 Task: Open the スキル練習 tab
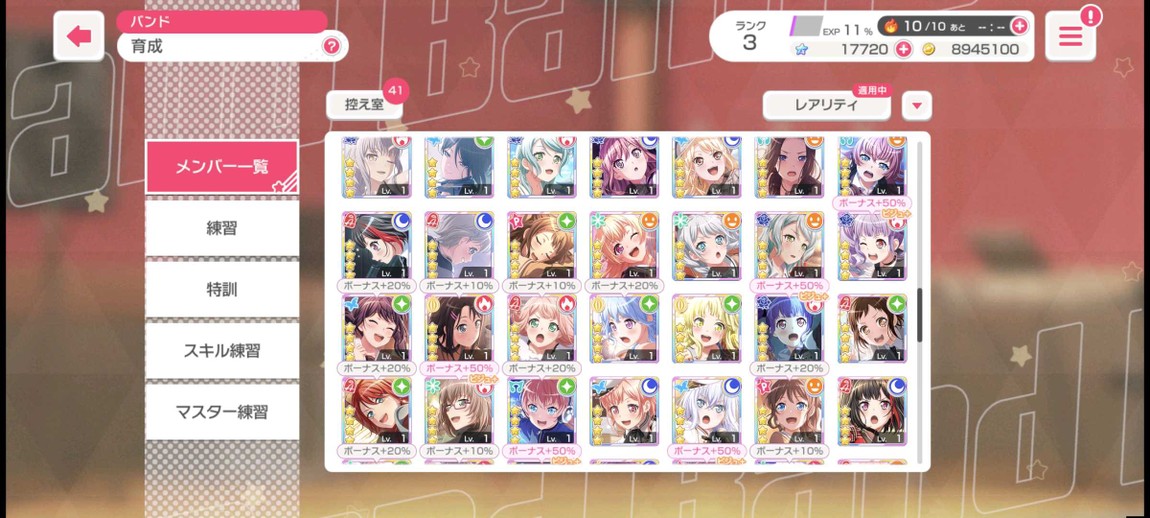222,350
